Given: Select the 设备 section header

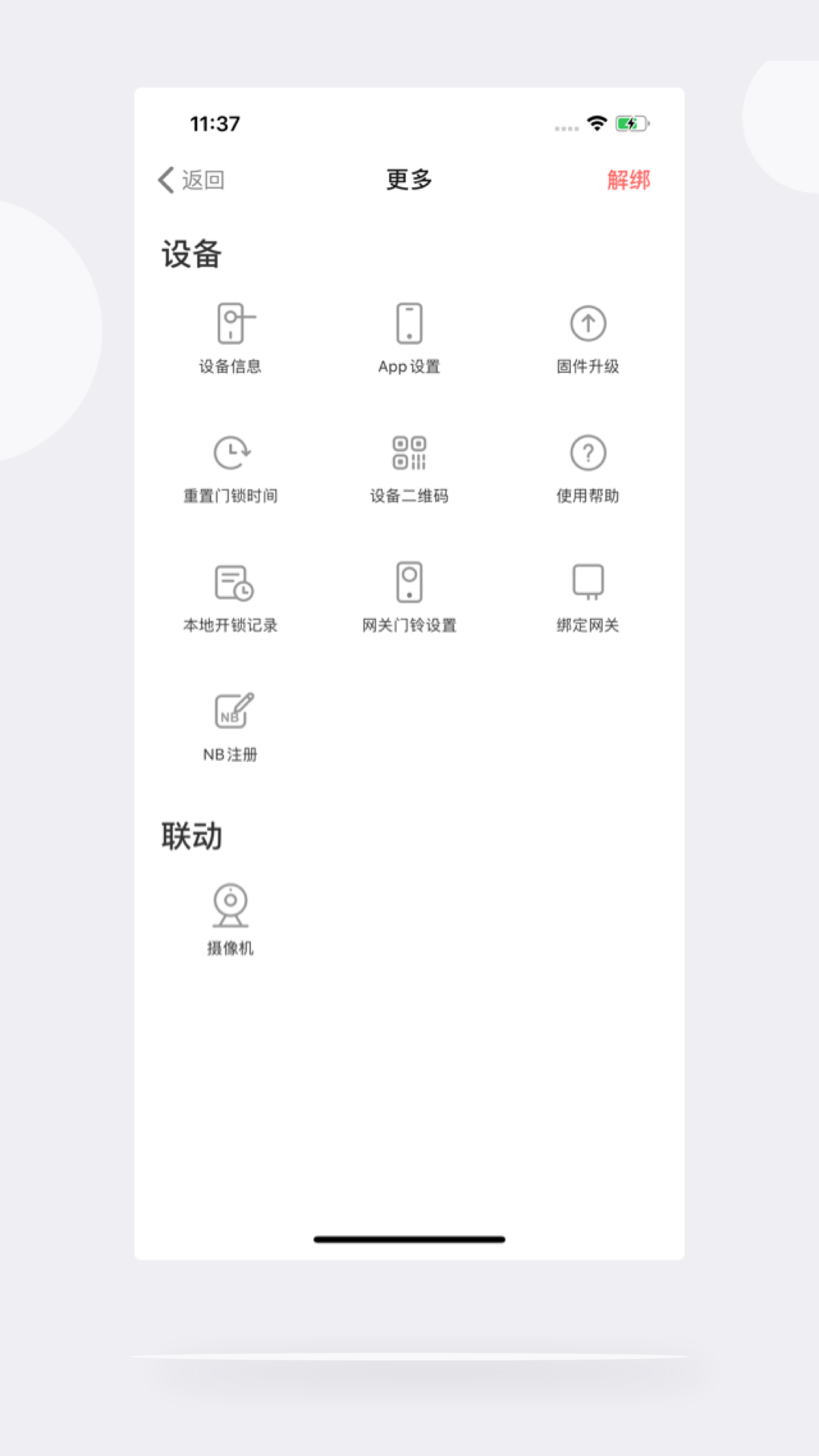Looking at the screenshot, I should (x=190, y=255).
